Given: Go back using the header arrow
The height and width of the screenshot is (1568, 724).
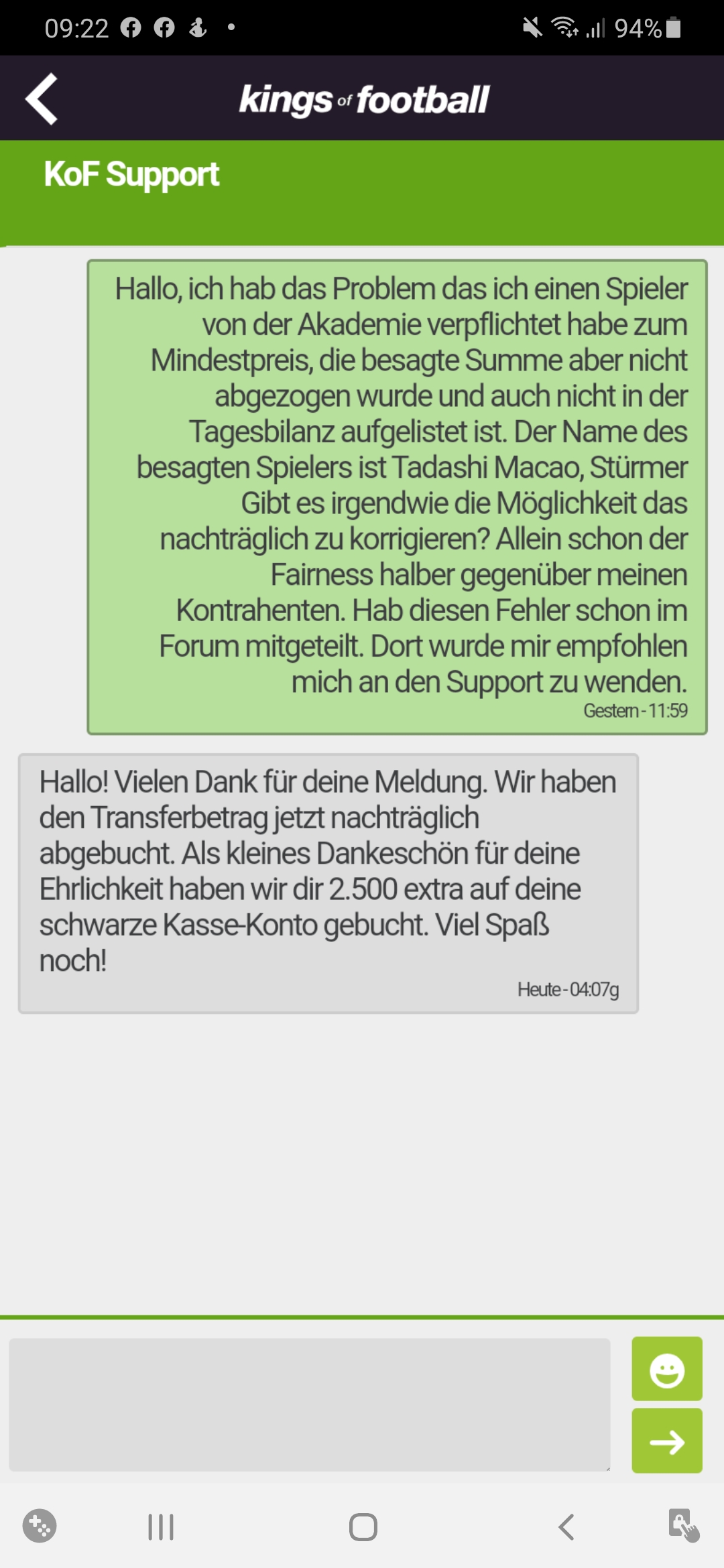Looking at the screenshot, I should tap(42, 99).
